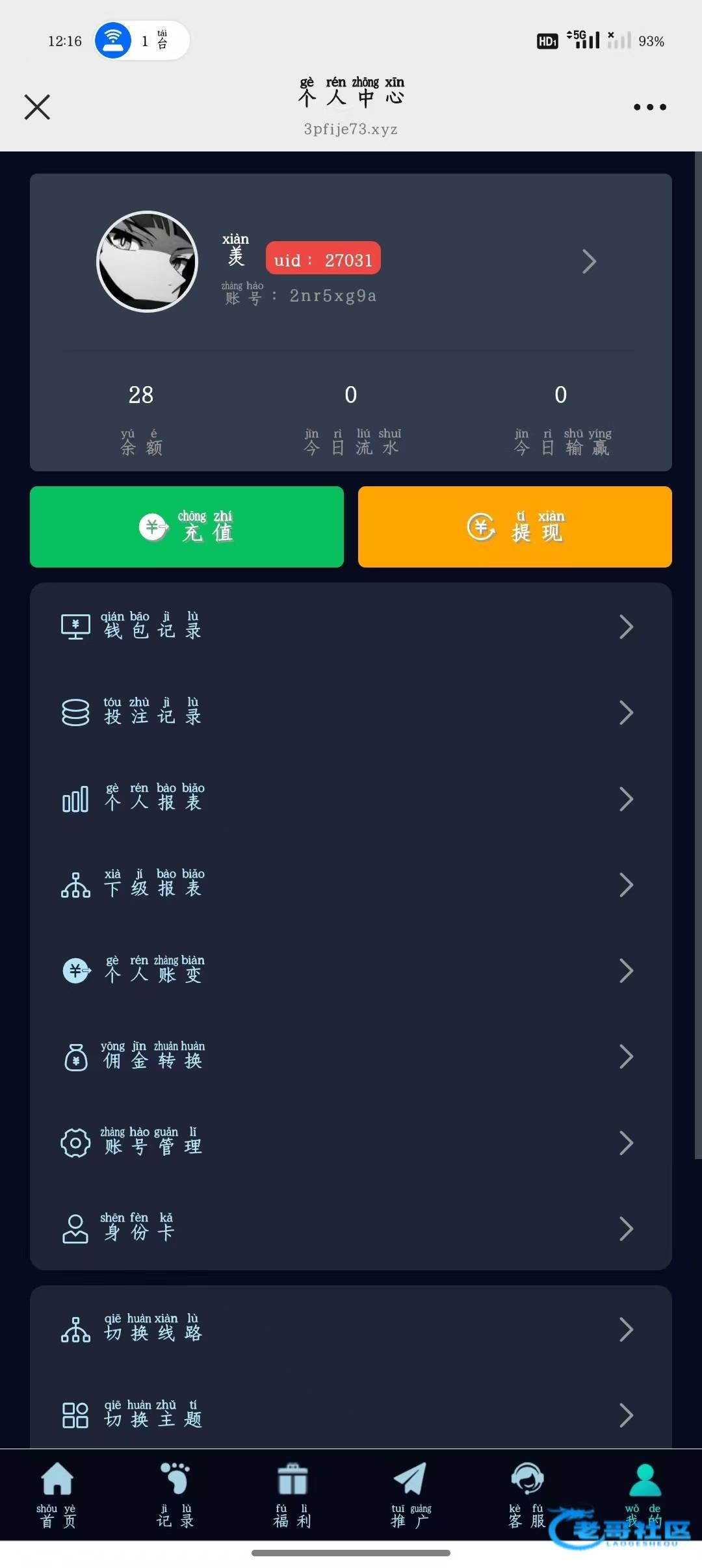Select 切换线路 switch line
The image size is (702, 1568).
(x=350, y=1329)
